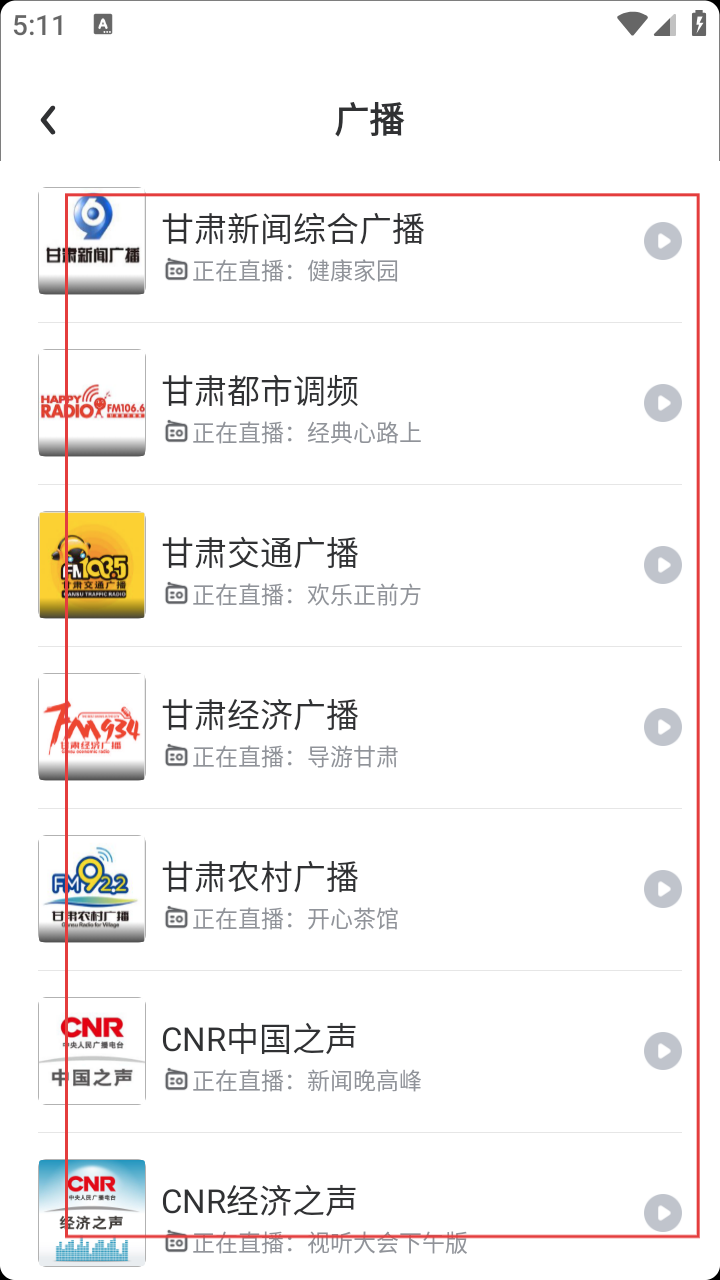Play CNR中国之声 station
The image size is (720, 1280).
[x=662, y=1051]
